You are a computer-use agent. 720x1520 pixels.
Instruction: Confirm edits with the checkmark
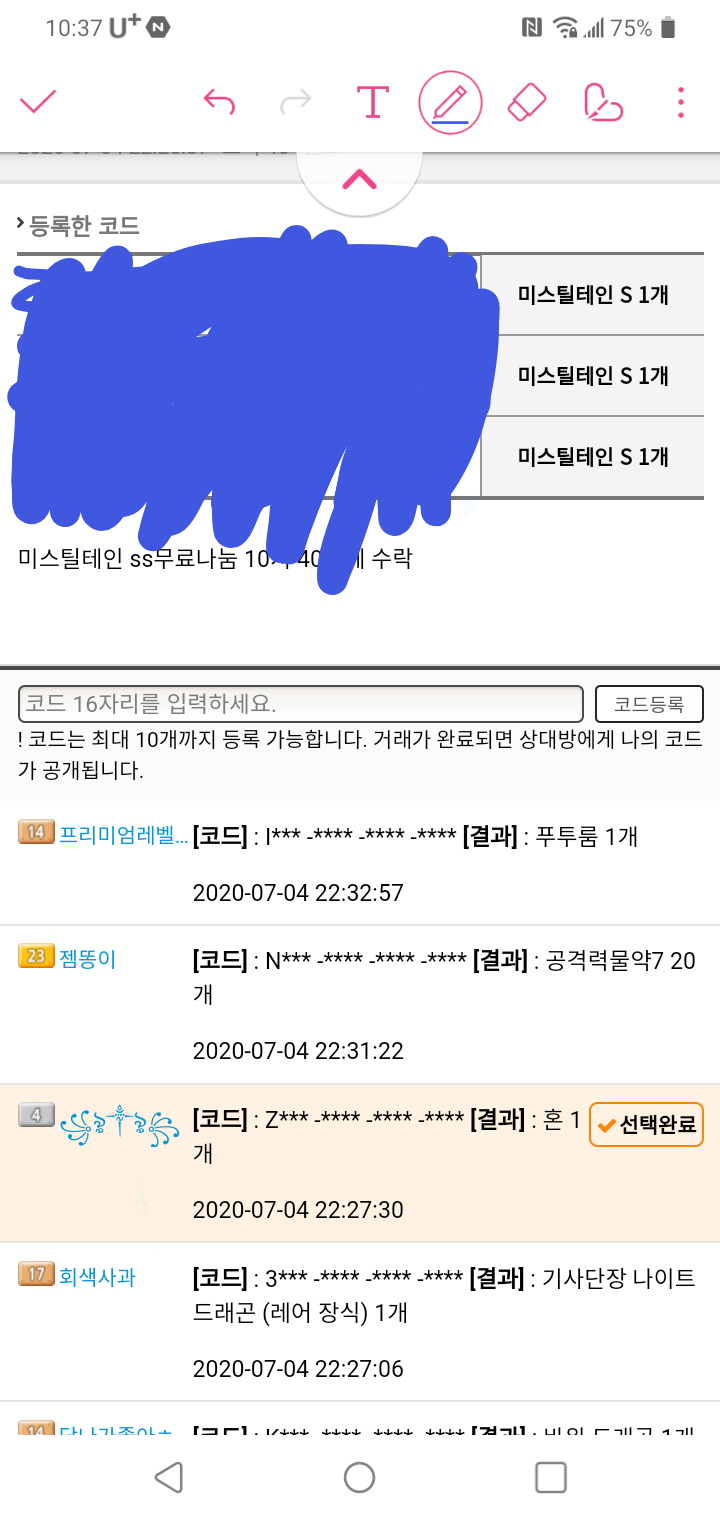click(x=38, y=102)
